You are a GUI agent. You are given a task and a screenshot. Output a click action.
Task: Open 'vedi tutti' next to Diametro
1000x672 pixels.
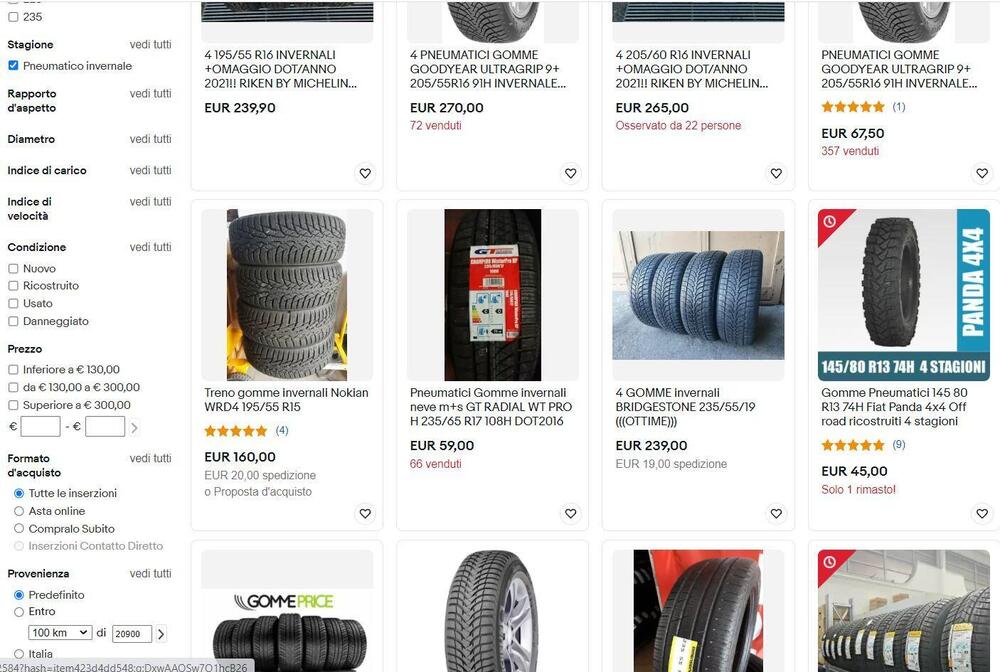click(150, 139)
